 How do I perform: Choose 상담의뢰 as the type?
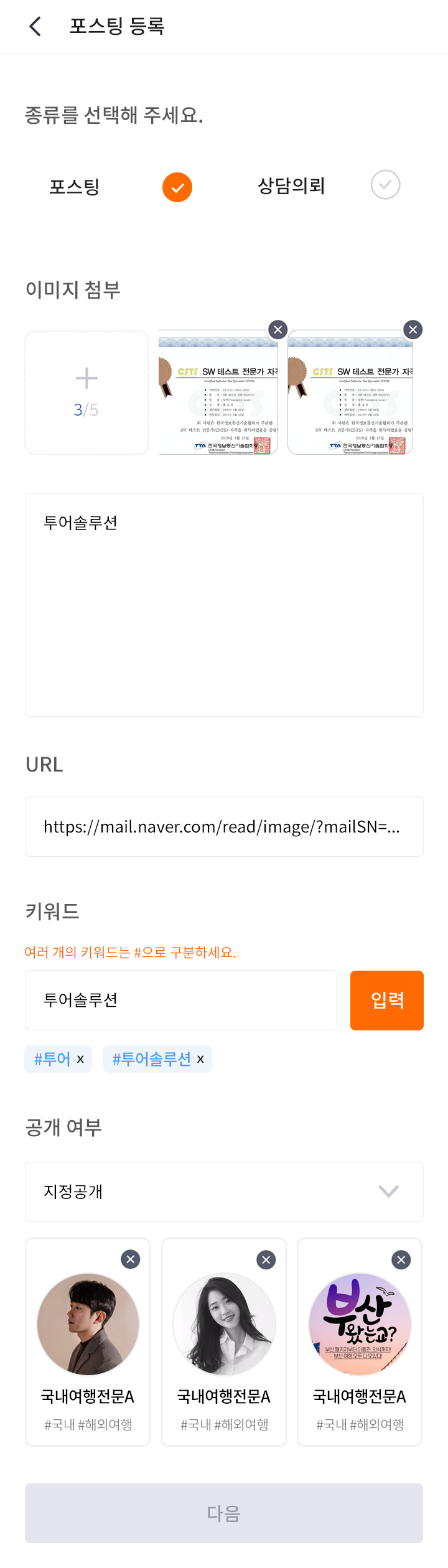[385, 185]
